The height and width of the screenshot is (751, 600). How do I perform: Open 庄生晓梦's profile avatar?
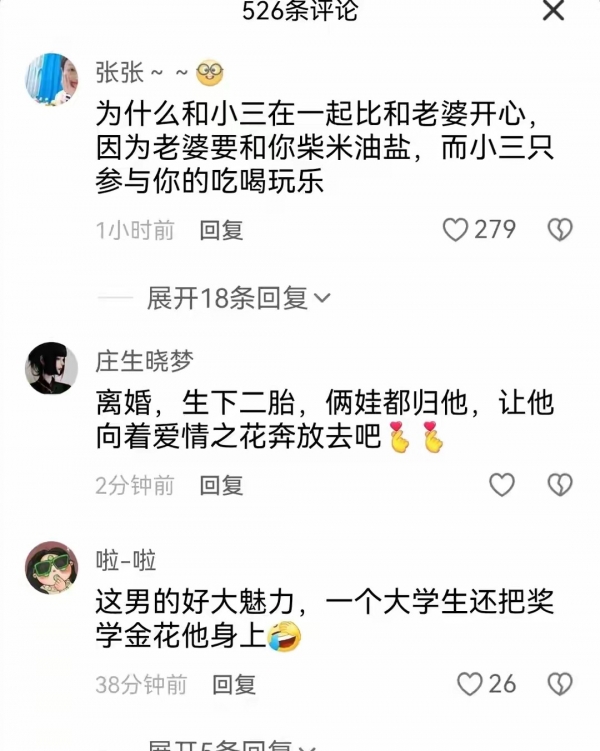[51, 367]
